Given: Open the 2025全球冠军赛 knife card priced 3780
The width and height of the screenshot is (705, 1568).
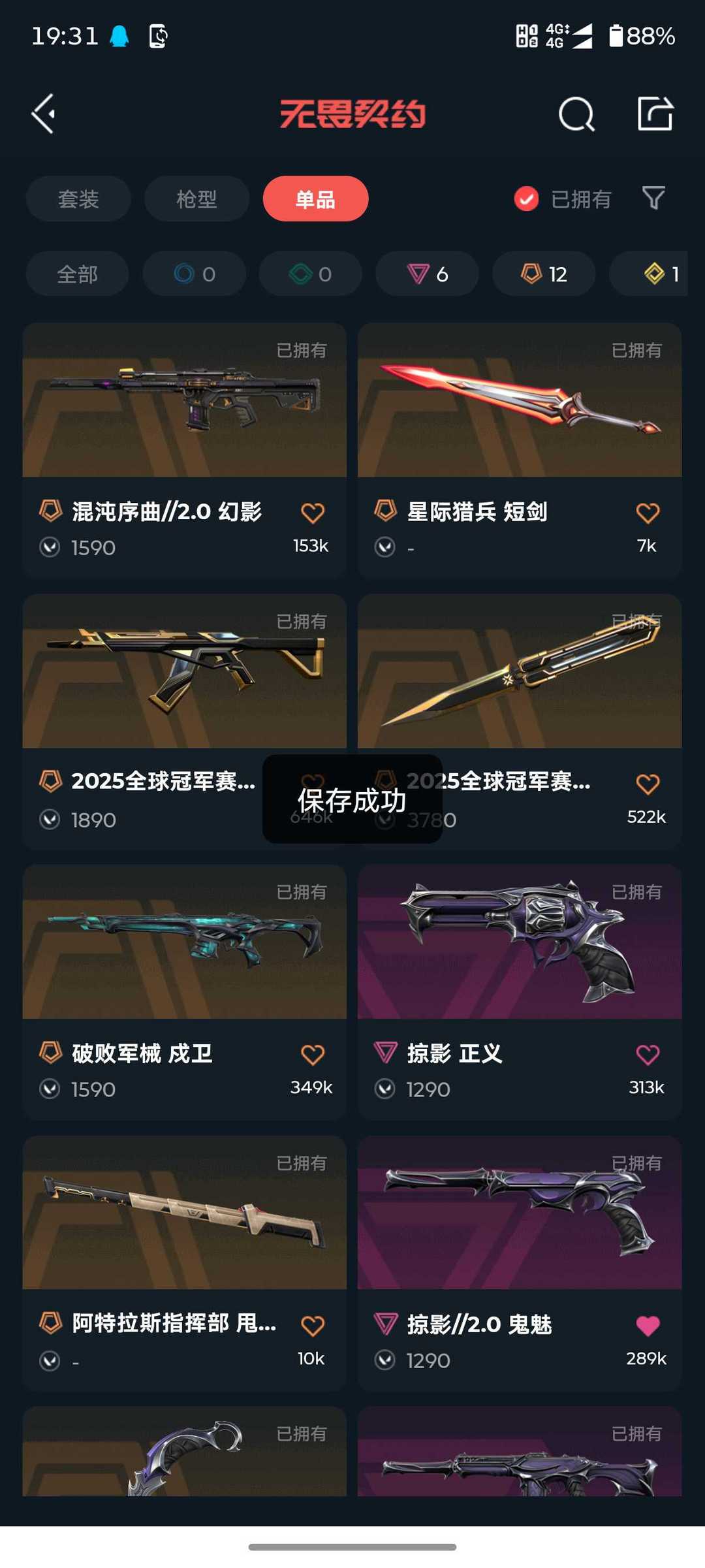Looking at the screenshot, I should [x=520, y=721].
